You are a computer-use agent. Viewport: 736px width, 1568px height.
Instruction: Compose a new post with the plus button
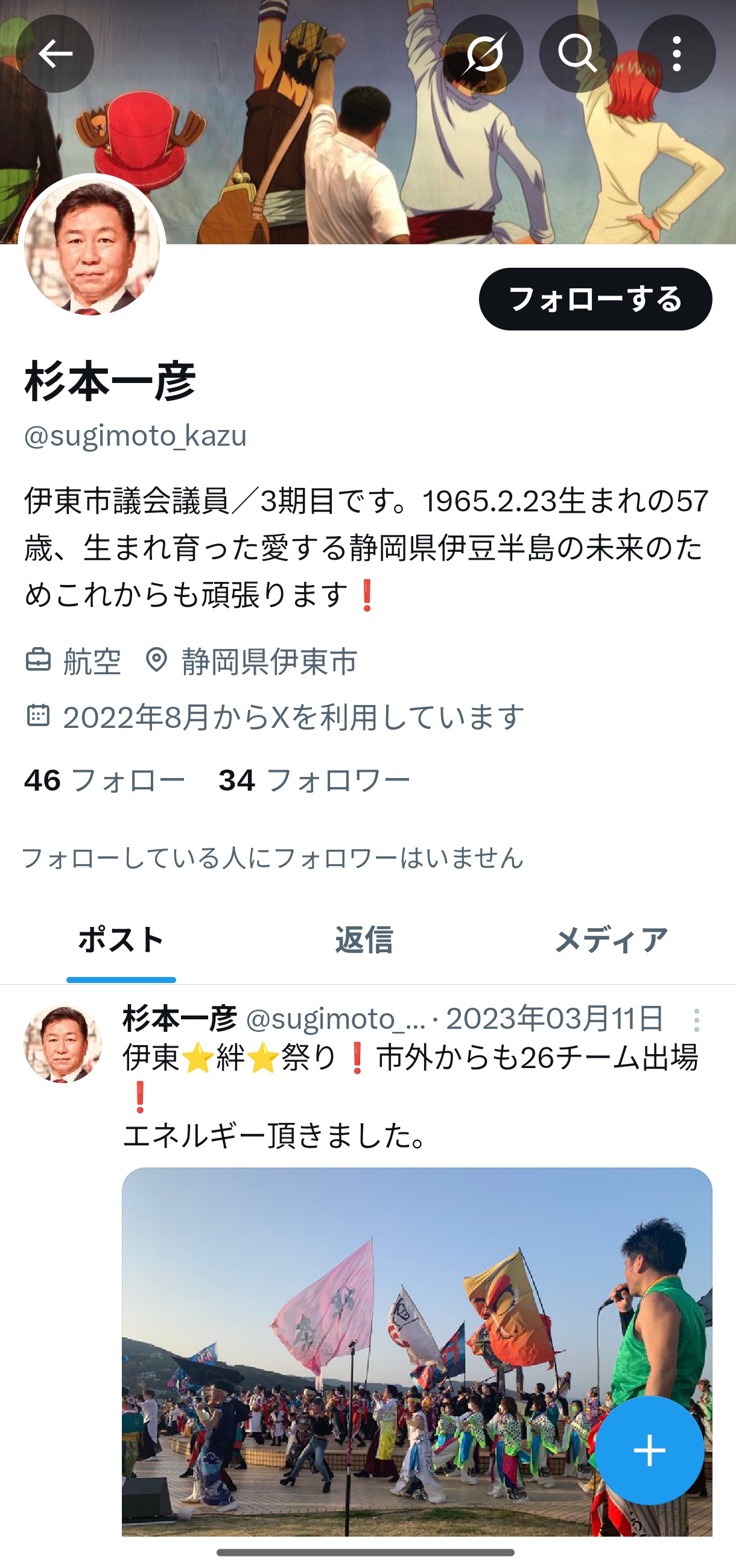650,1451
